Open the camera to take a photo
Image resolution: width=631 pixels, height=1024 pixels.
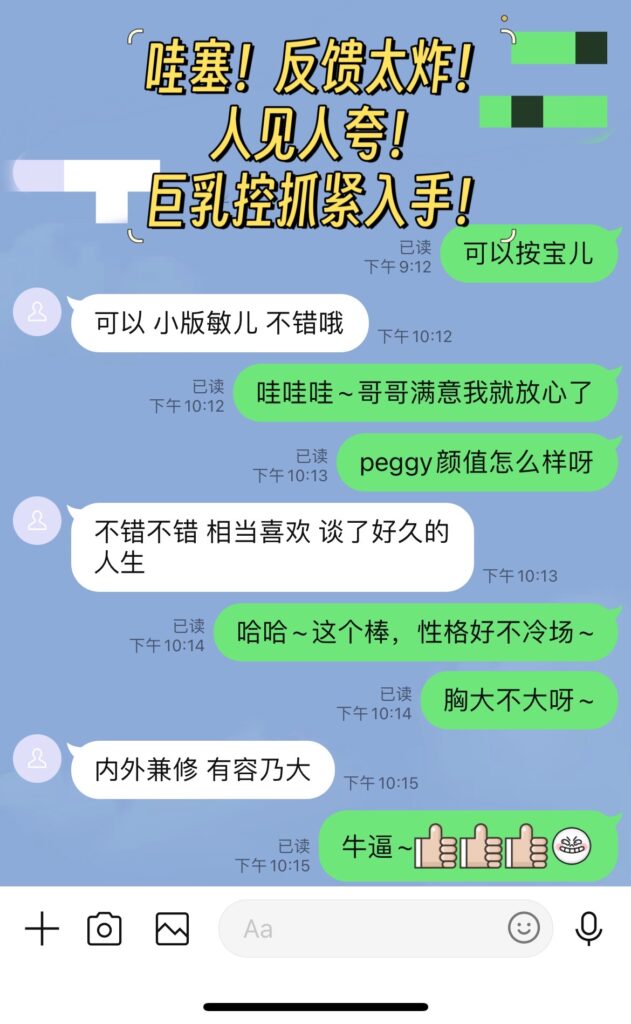(104, 929)
